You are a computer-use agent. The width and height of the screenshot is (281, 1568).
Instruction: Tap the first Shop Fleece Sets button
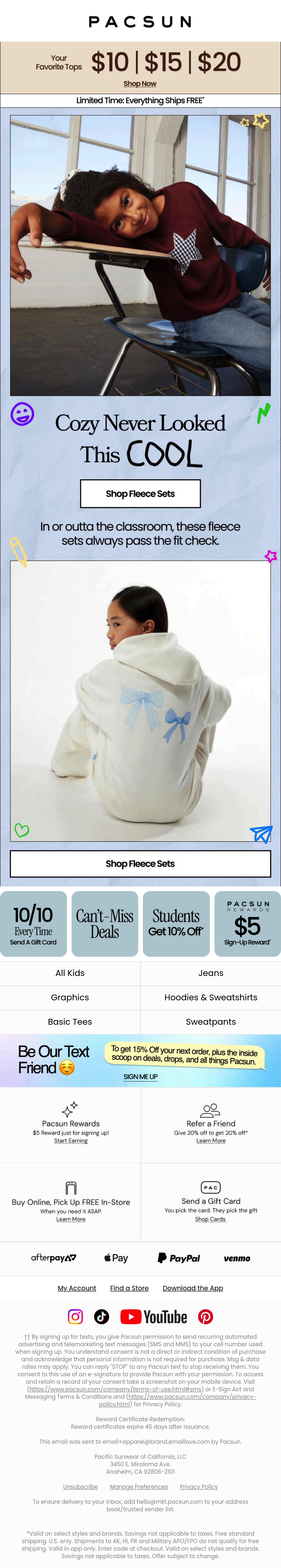(140, 494)
